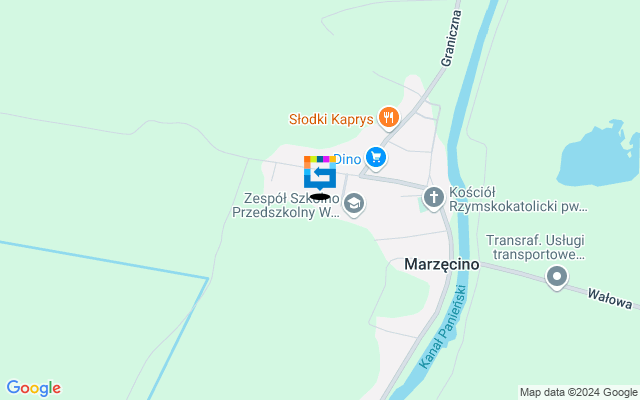
Task: Tap the Zespół Szkolno Przedszkolny school pin
Action: [354, 205]
